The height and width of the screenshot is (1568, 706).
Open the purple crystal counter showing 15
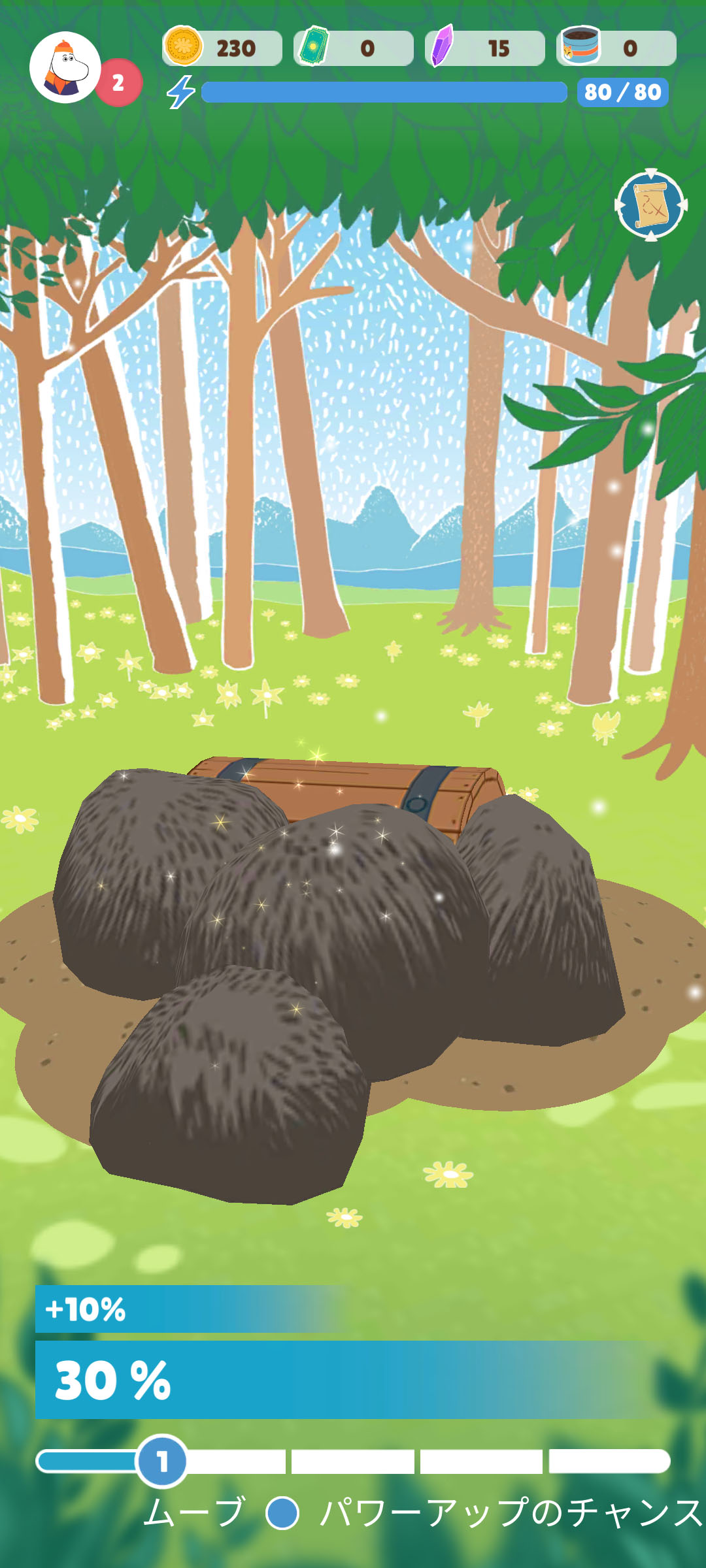(x=485, y=48)
